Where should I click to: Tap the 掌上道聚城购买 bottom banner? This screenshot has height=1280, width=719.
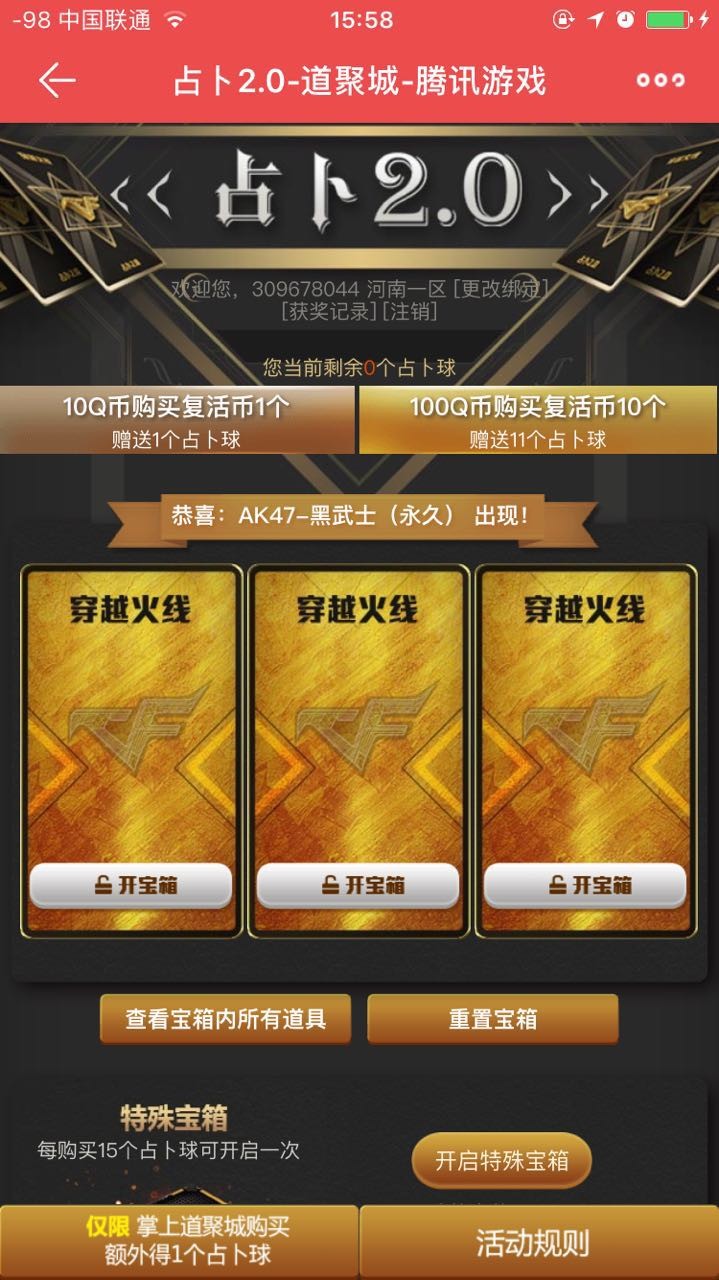coord(179,1243)
